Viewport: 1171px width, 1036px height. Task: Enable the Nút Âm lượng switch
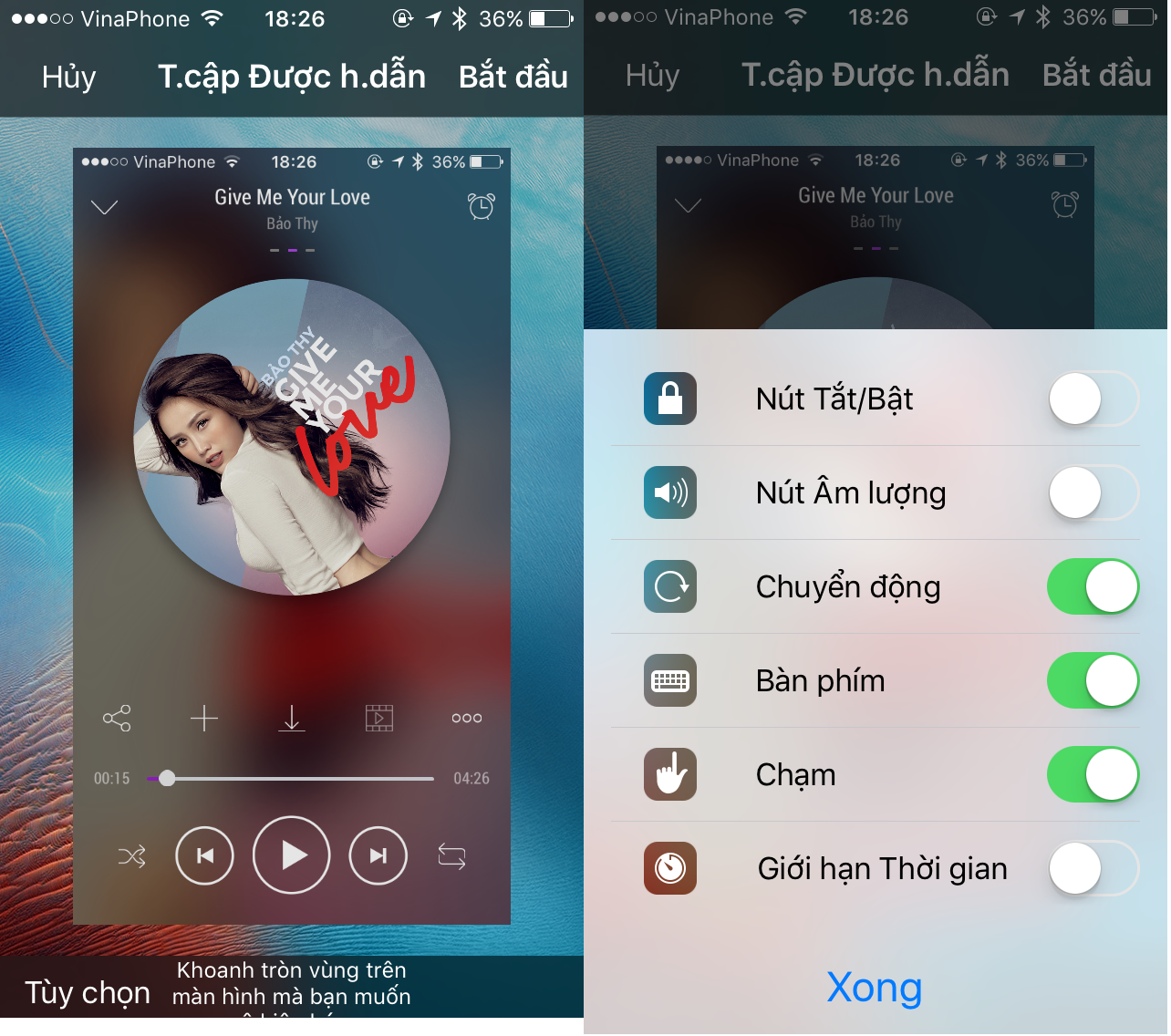(x=1093, y=492)
